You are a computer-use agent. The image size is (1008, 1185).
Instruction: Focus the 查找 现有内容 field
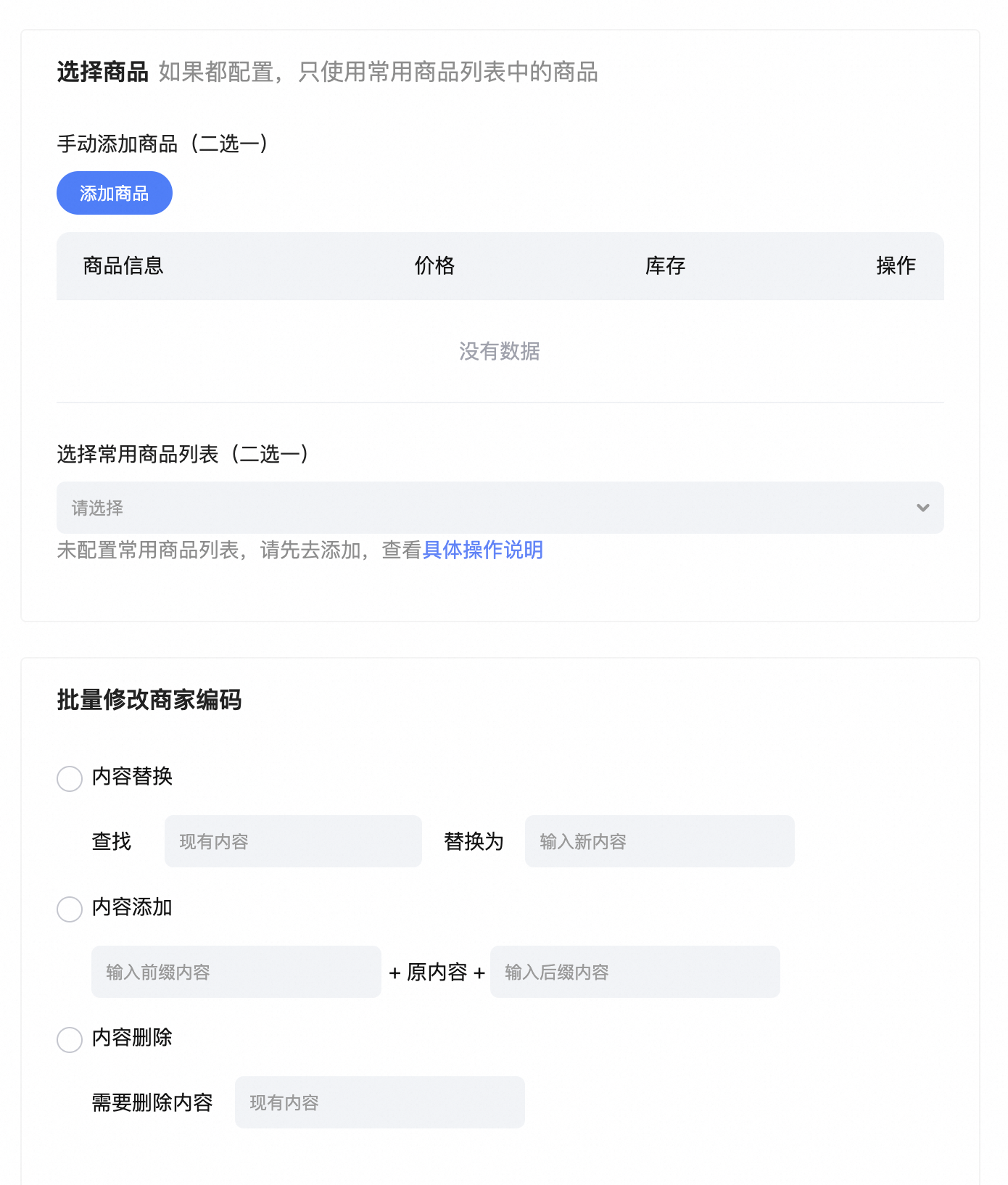pos(293,841)
